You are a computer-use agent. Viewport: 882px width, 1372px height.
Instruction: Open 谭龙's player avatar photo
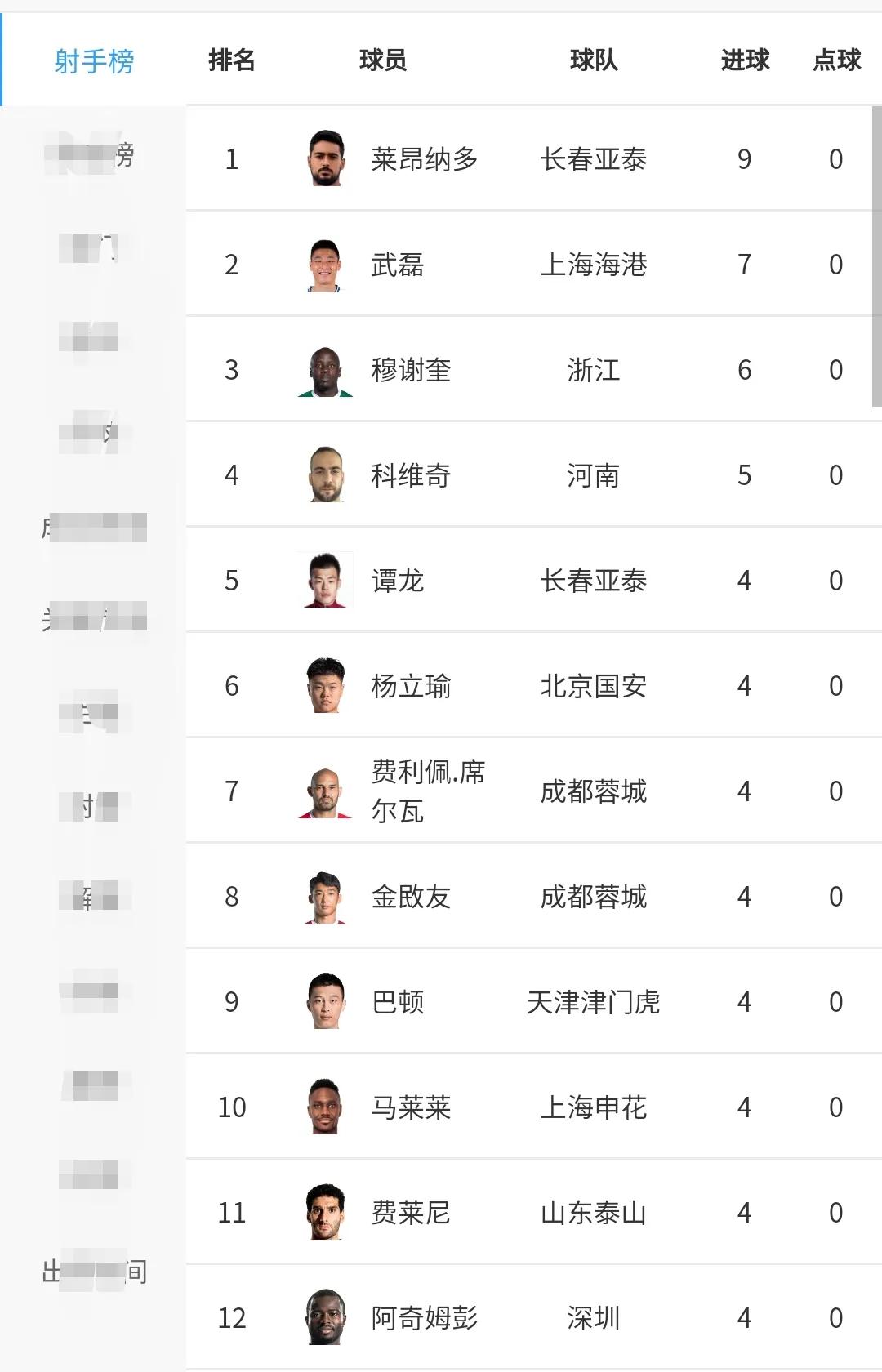click(x=325, y=581)
